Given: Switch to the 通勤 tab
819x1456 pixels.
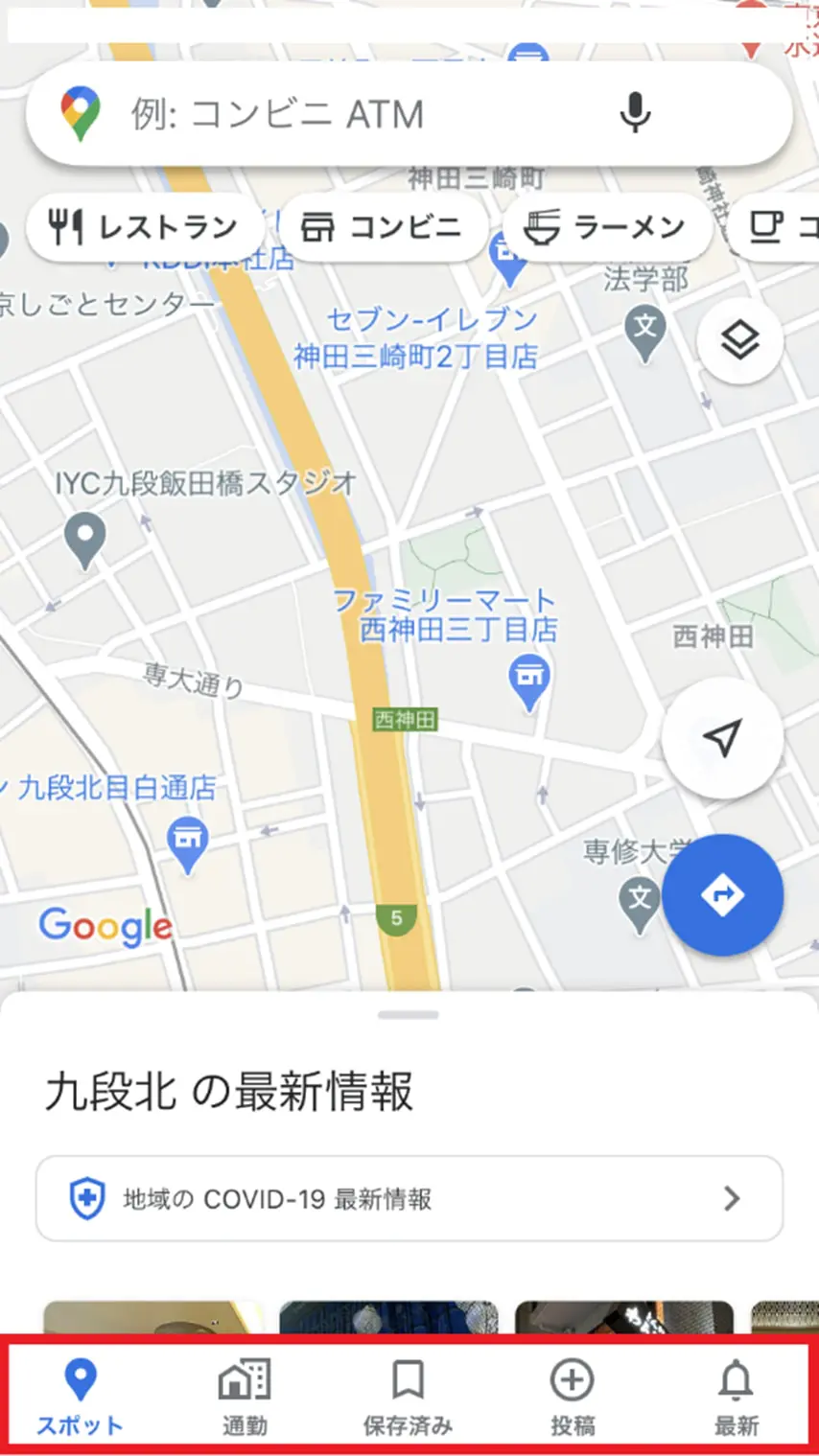Looking at the screenshot, I should [x=245, y=1398].
